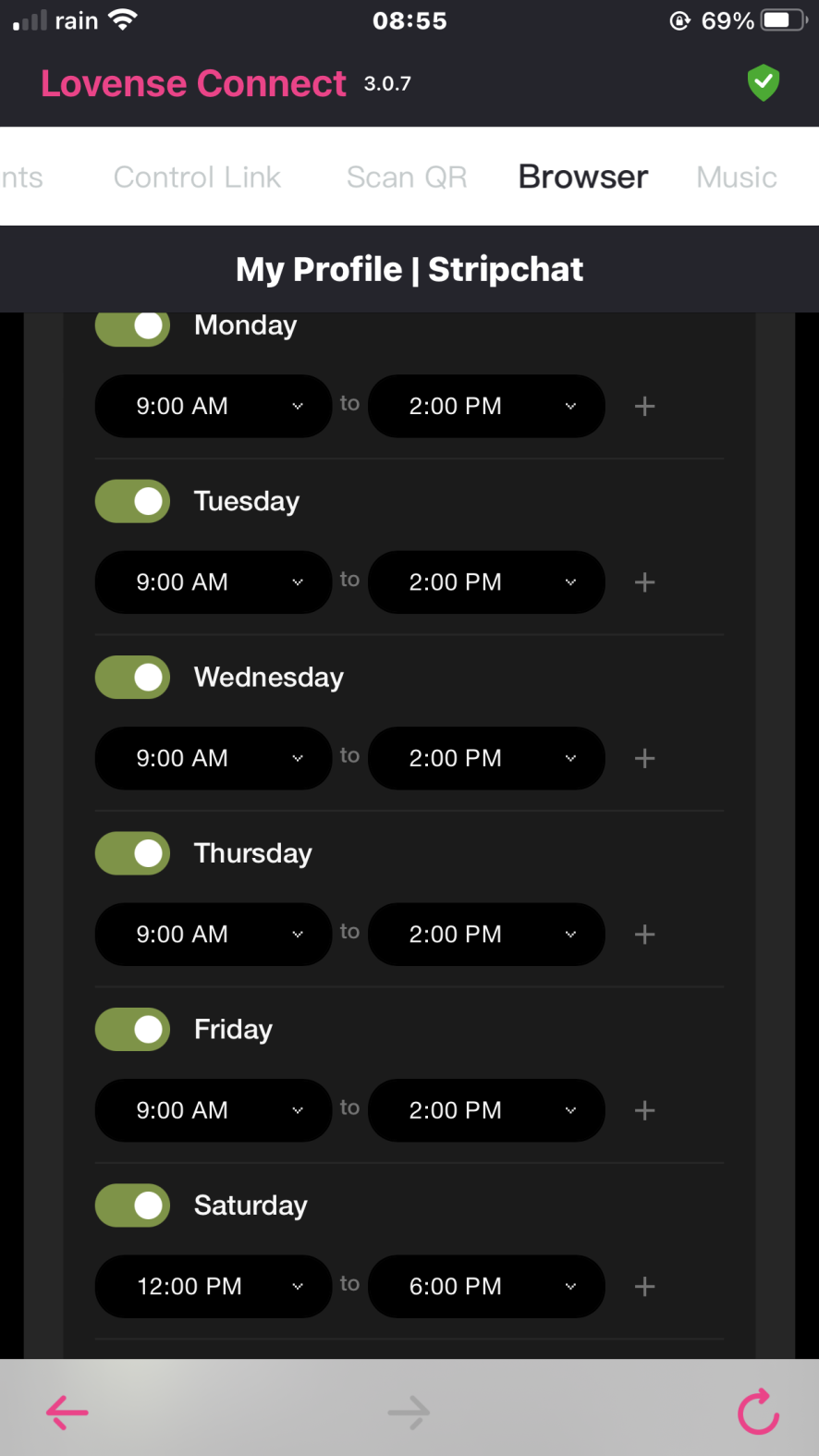This screenshot has height=1456, width=819.
Task: Add another time slot for Tuesday
Action: [645, 582]
